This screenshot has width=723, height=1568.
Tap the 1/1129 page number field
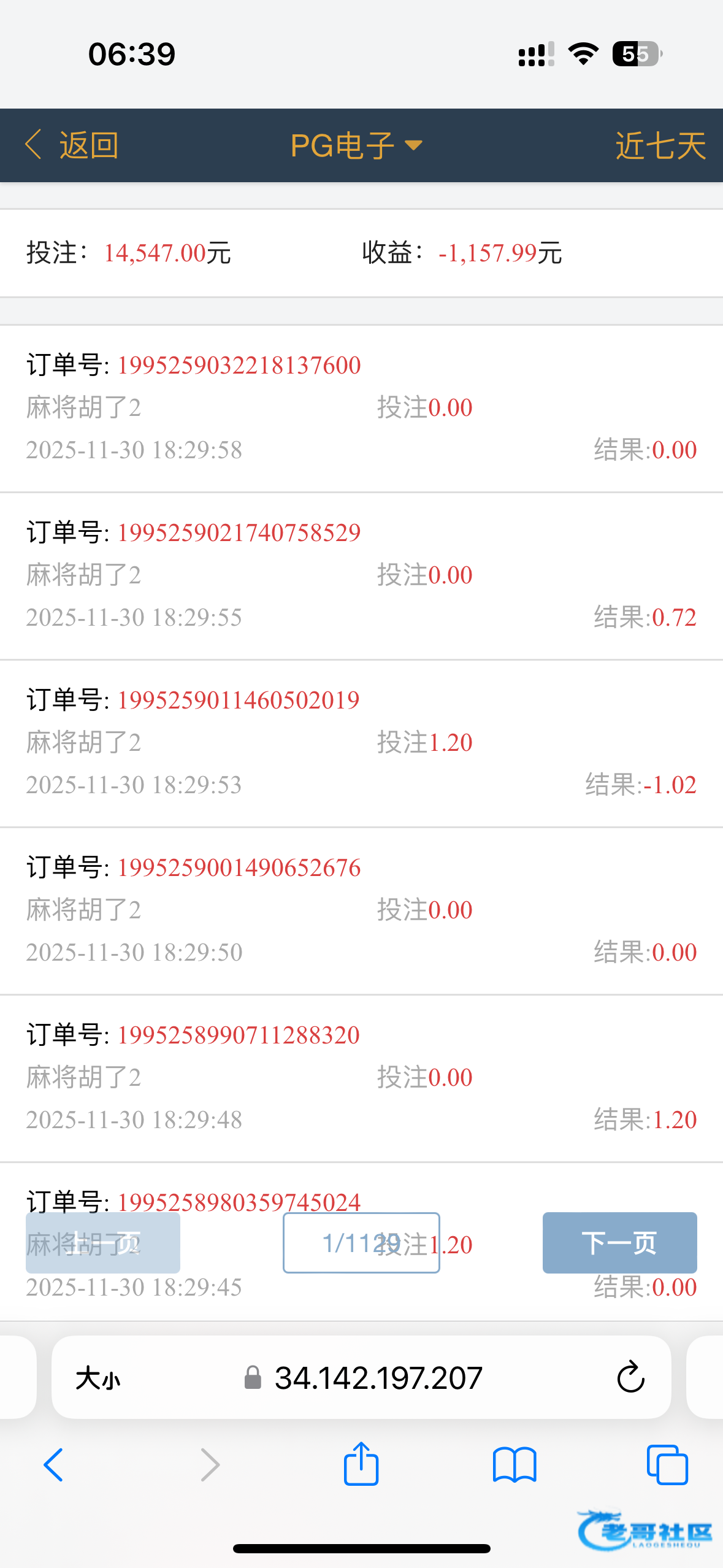pyautogui.click(x=361, y=1242)
